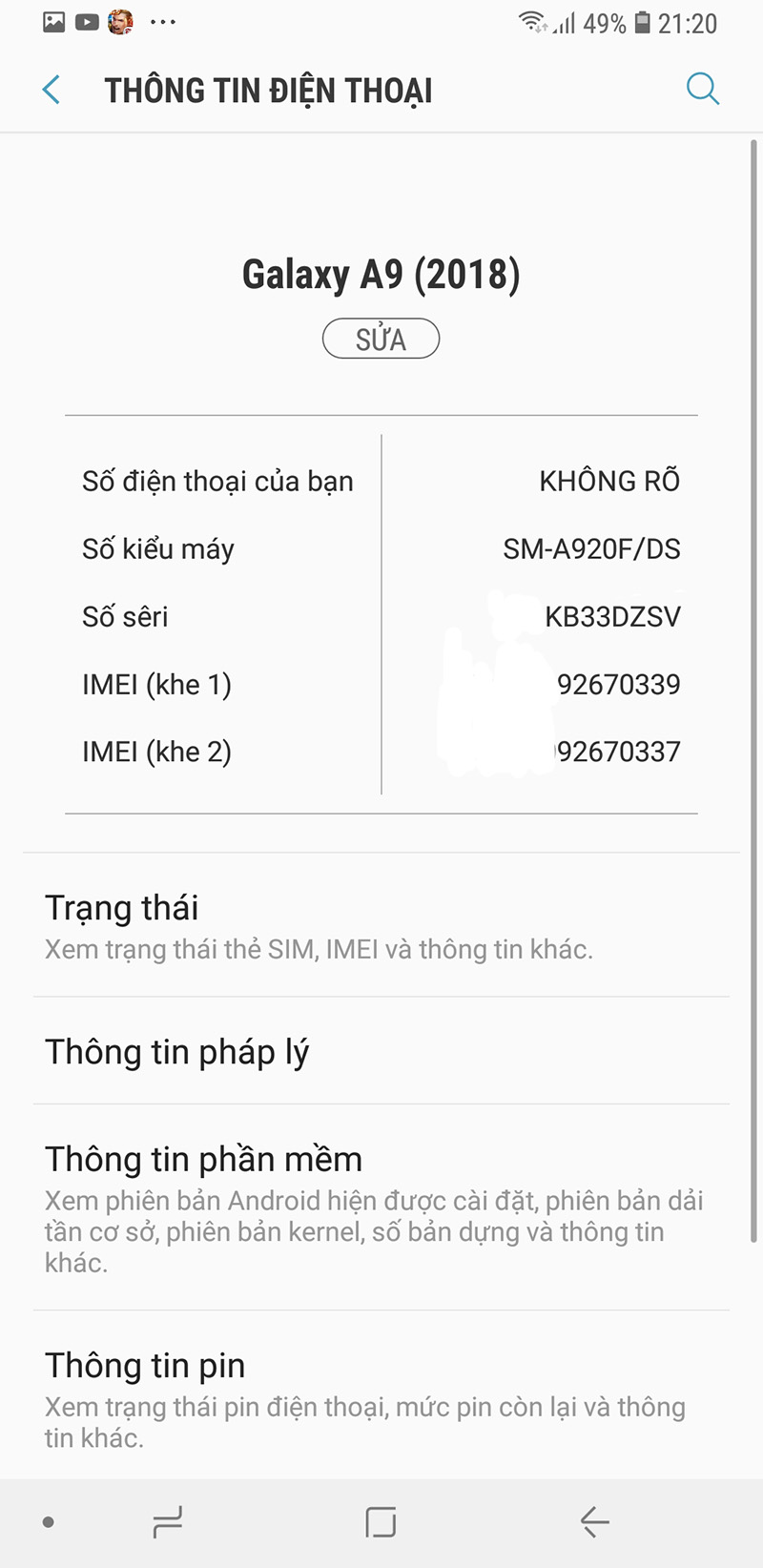Open the Trạng thái row
Image resolution: width=763 pixels, height=1568 pixels.
pos(381,925)
